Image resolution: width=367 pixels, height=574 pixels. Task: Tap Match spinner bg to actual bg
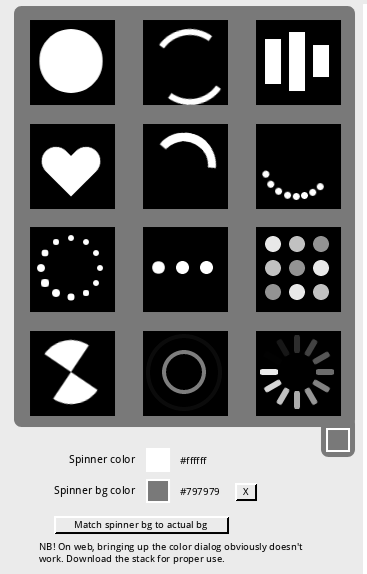(x=141, y=525)
